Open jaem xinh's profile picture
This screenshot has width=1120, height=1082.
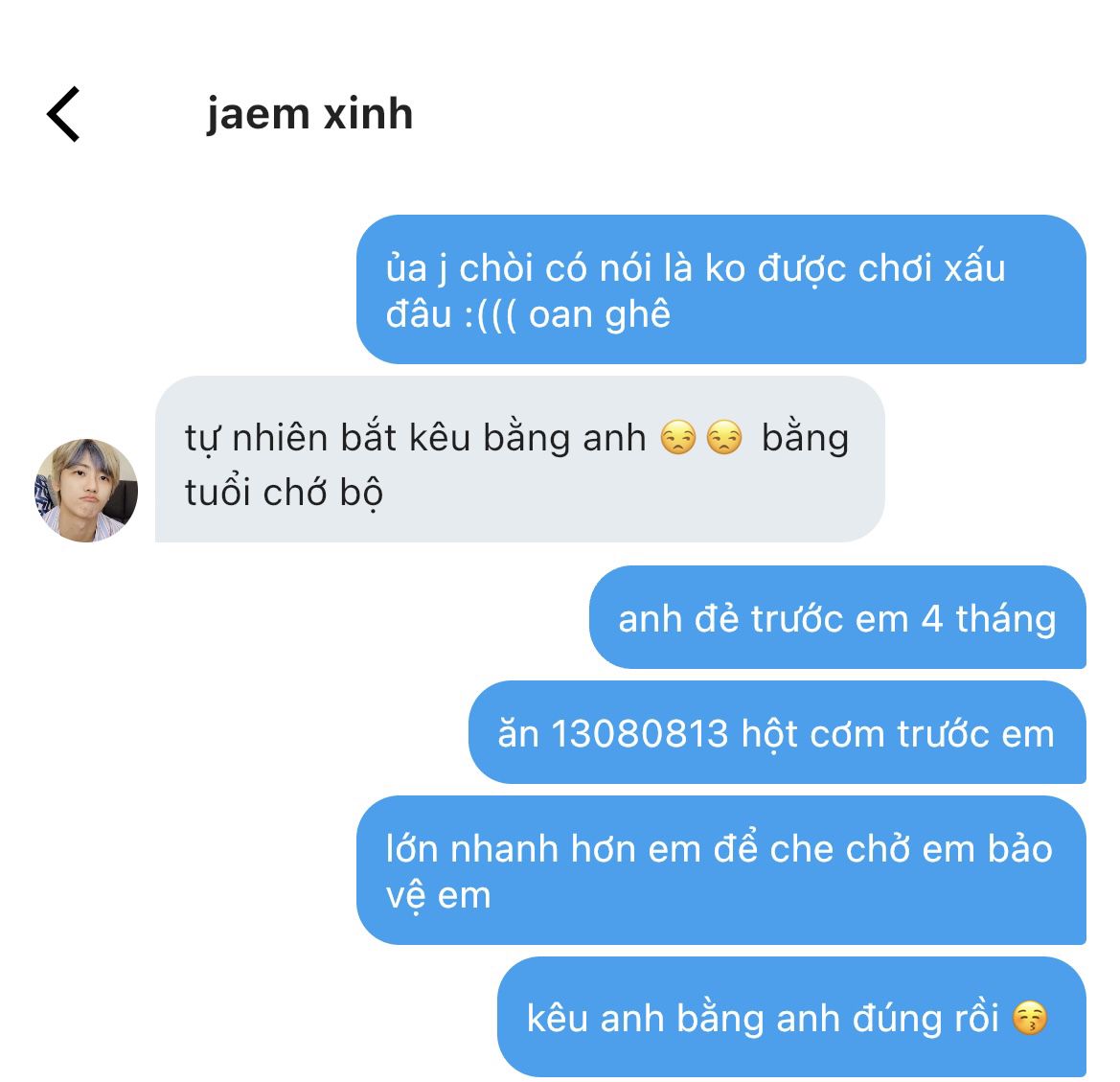(x=86, y=491)
